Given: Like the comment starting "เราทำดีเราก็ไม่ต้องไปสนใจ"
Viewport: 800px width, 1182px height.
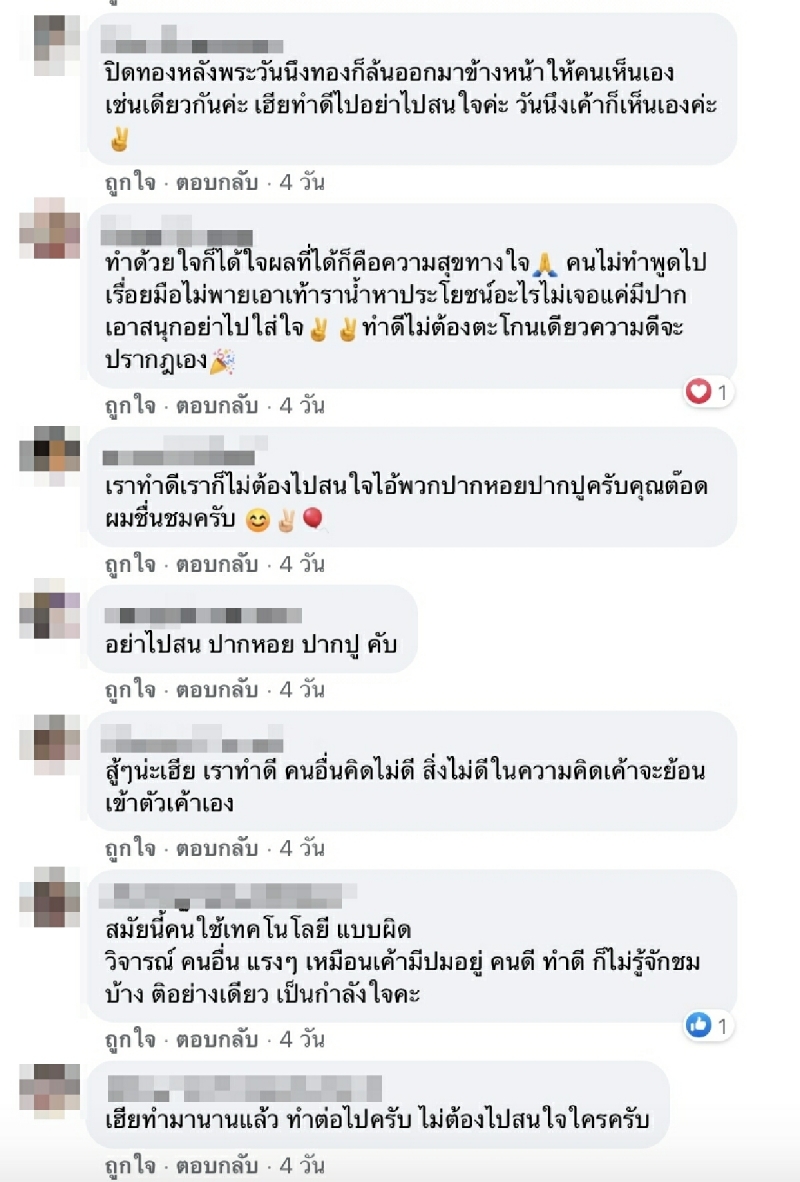Looking at the screenshot, I should coord(130,564).
